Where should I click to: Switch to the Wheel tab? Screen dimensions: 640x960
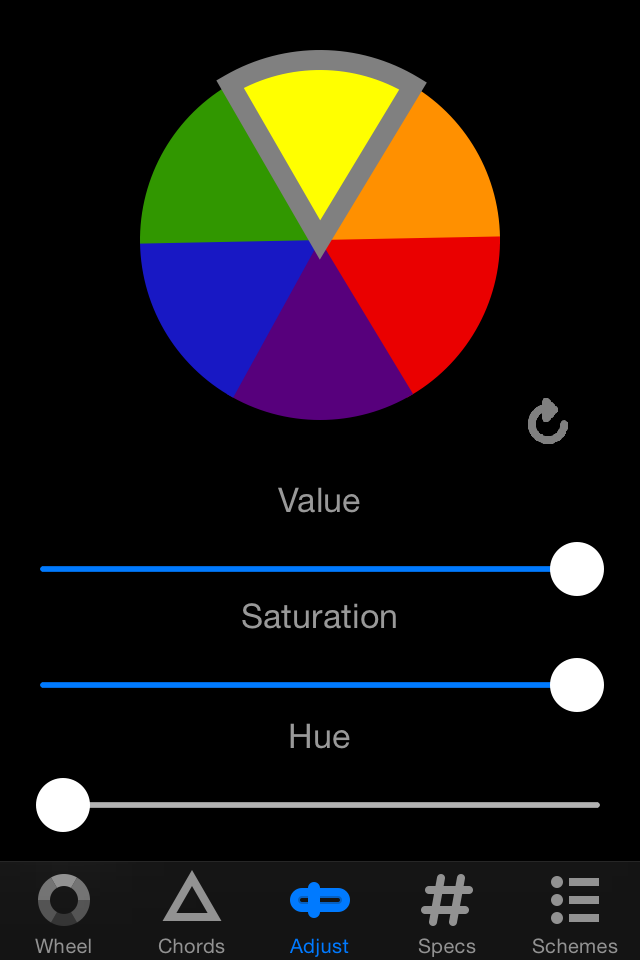pos(64,914)
